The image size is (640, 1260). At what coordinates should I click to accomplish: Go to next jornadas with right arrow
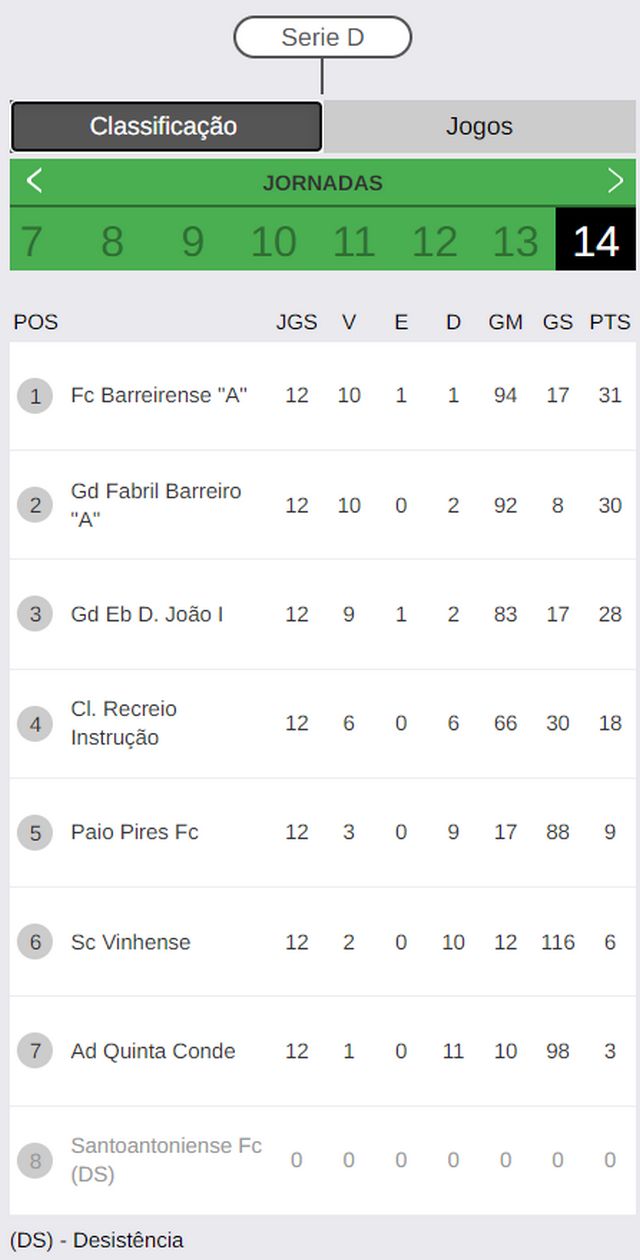coord(615,181)
